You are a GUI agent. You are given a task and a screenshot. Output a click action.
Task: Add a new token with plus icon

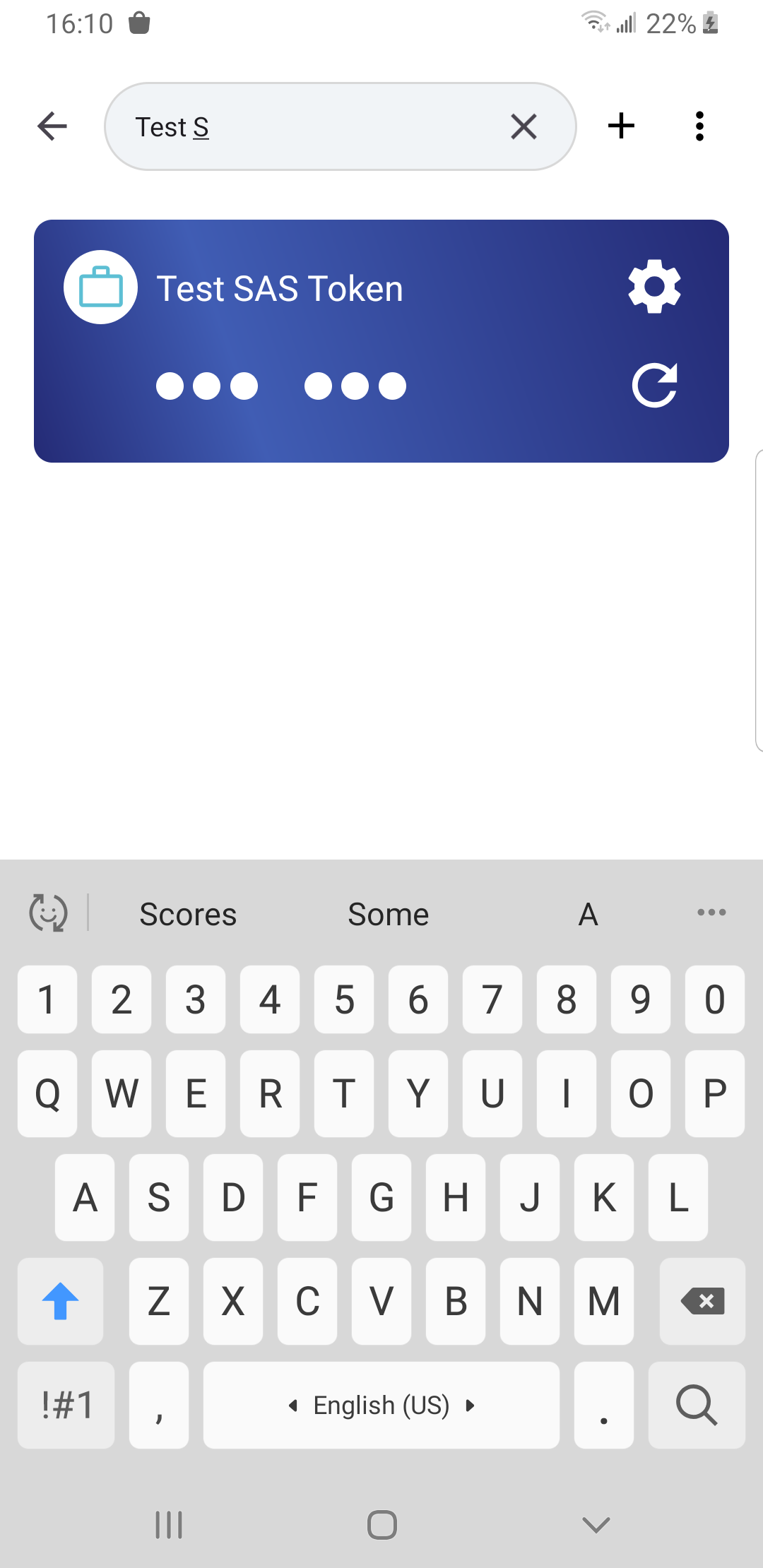click(x=621, y=126)
